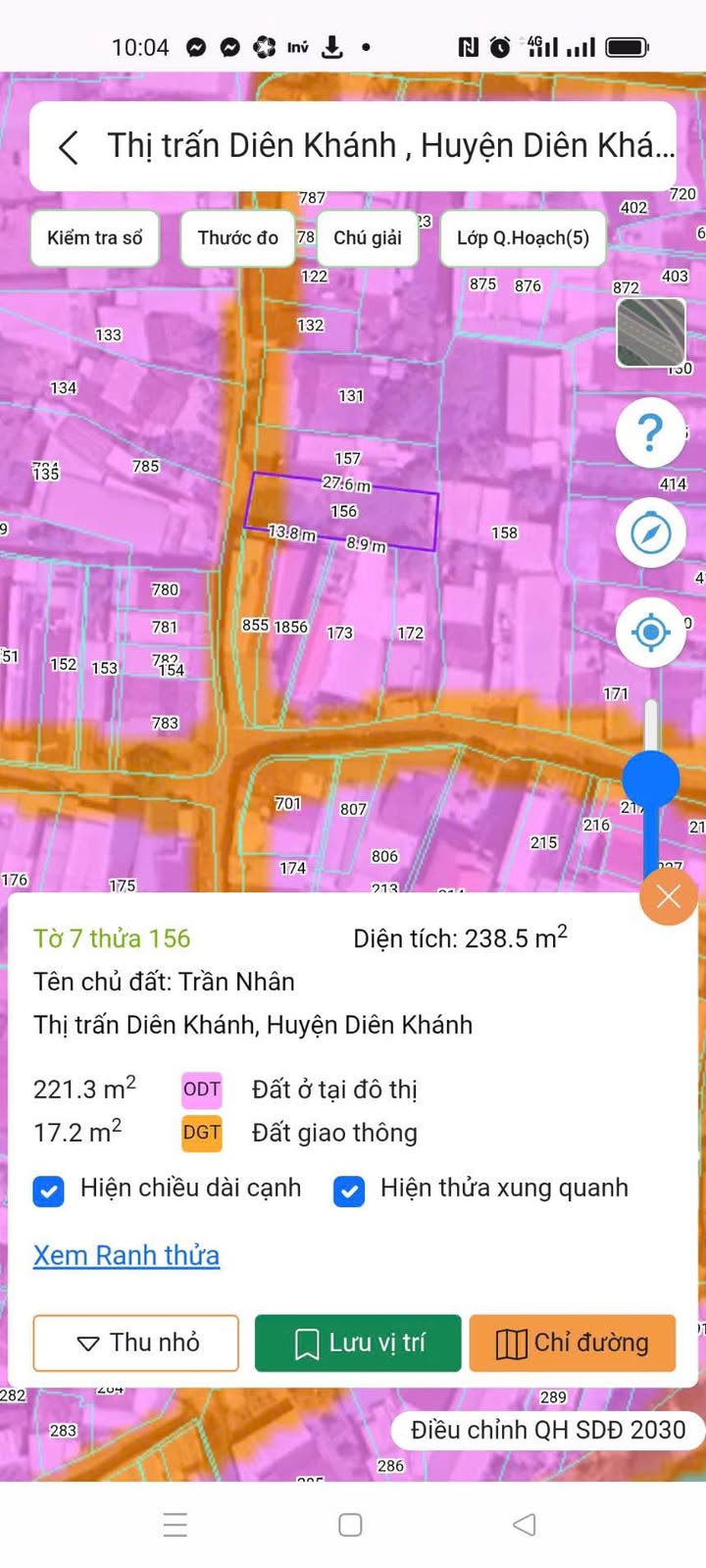Go back using the top arrow

pyautogui.click(x=68, y=148)
